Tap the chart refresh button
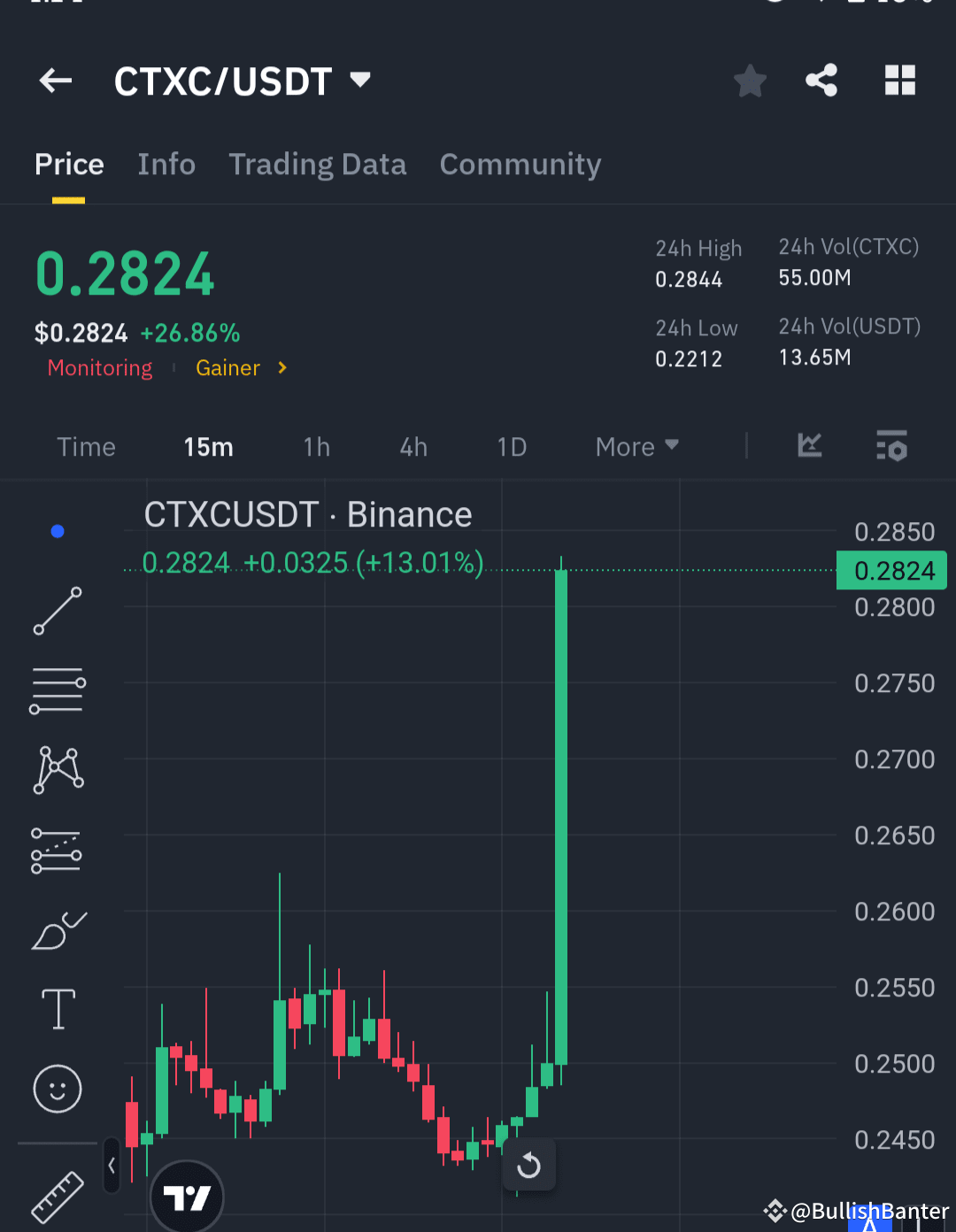 tap(528, 1165)
